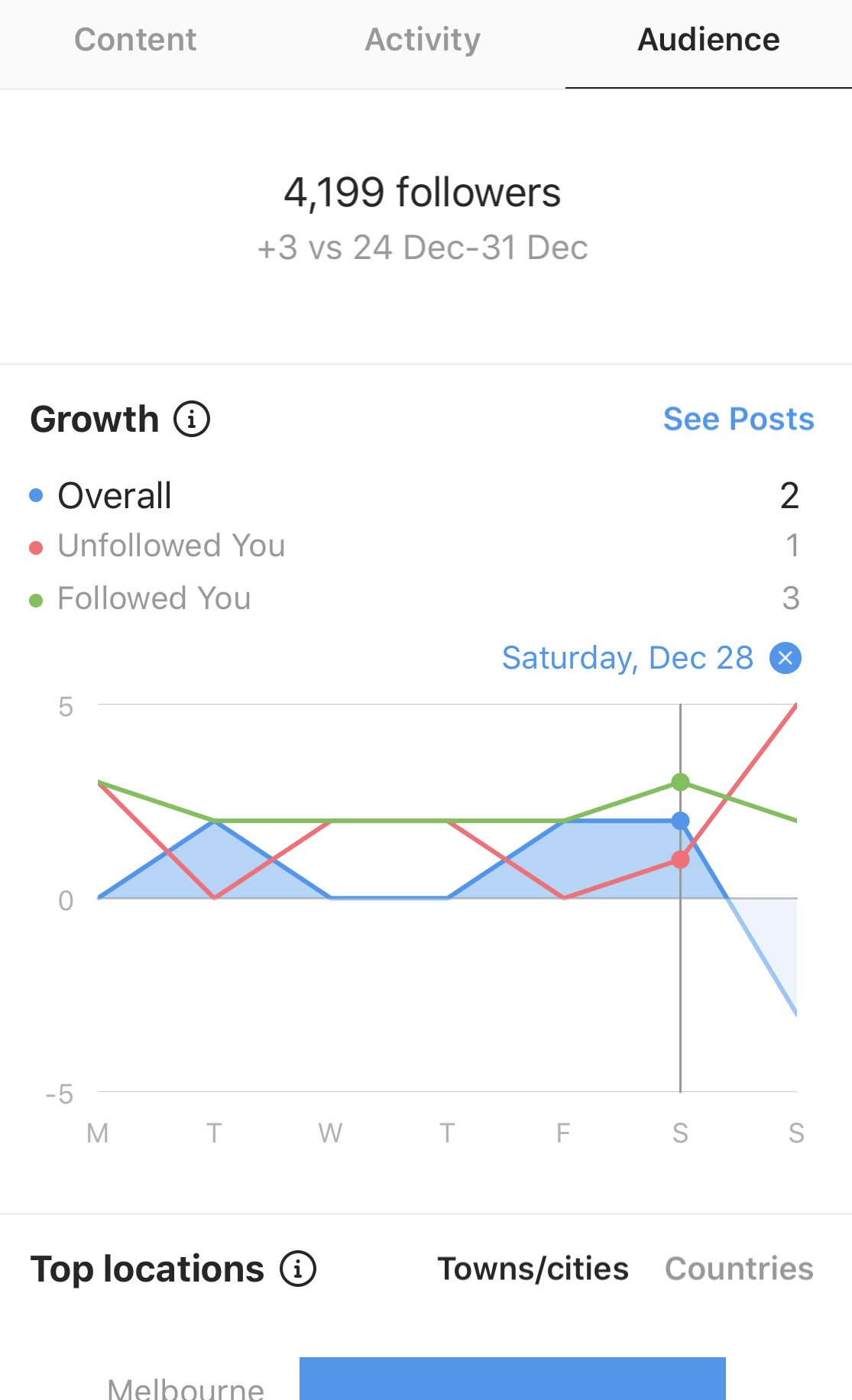
Task: Select the Audience tab
Action: 708,40
